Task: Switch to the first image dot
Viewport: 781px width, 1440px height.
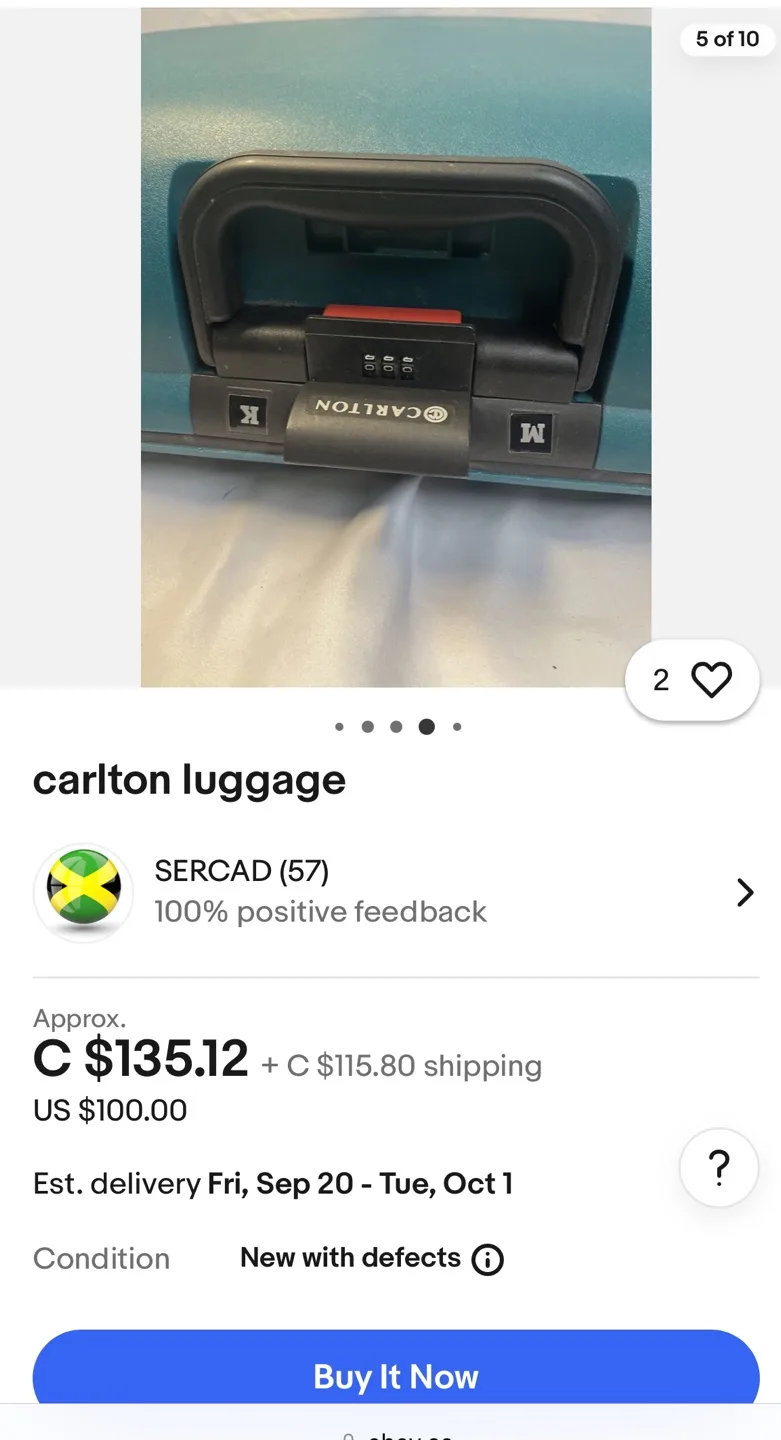Action: click(x=339, y=727)
